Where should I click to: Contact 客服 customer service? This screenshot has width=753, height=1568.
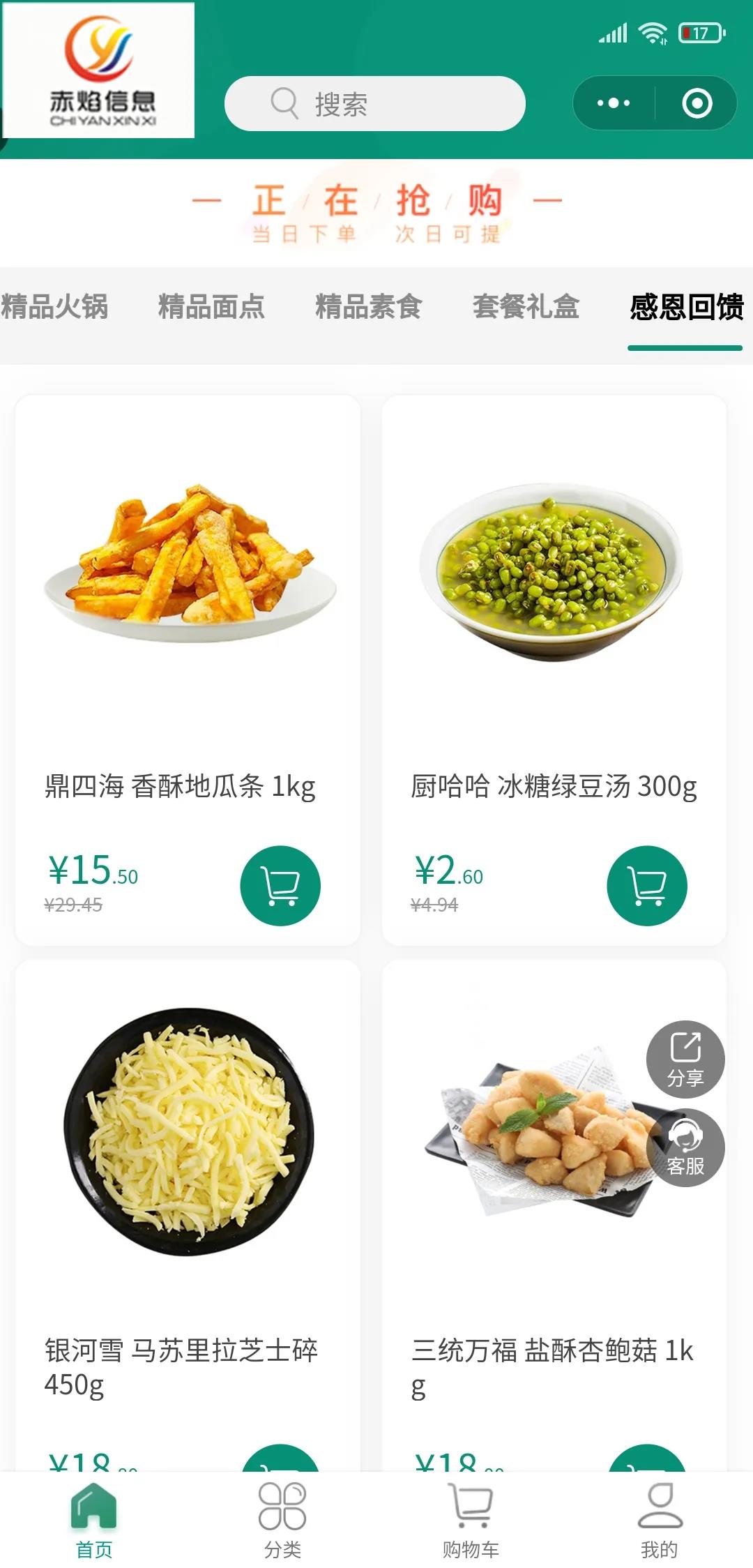tap(685, 1148)
